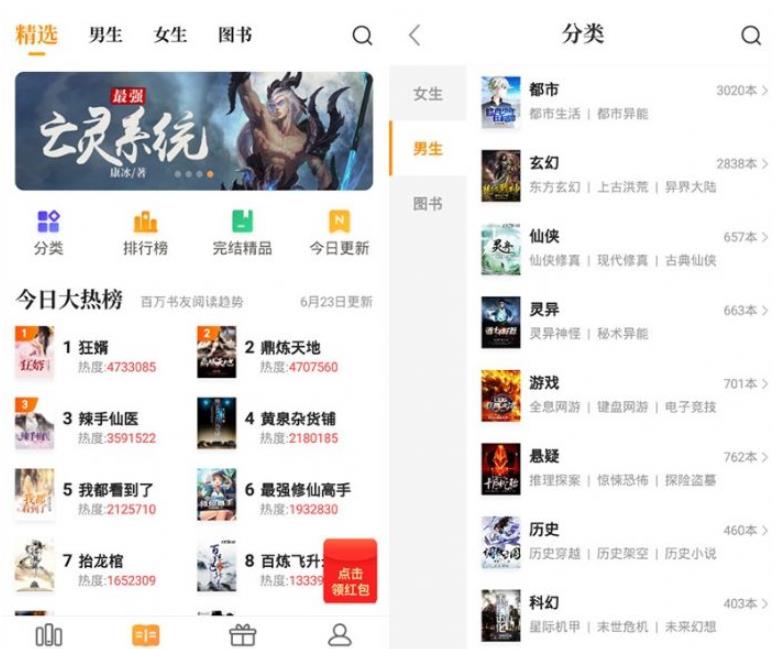Screen dimensions: 782x649
Task: Open 完结精品 shortcut
Action: [242, 233]
